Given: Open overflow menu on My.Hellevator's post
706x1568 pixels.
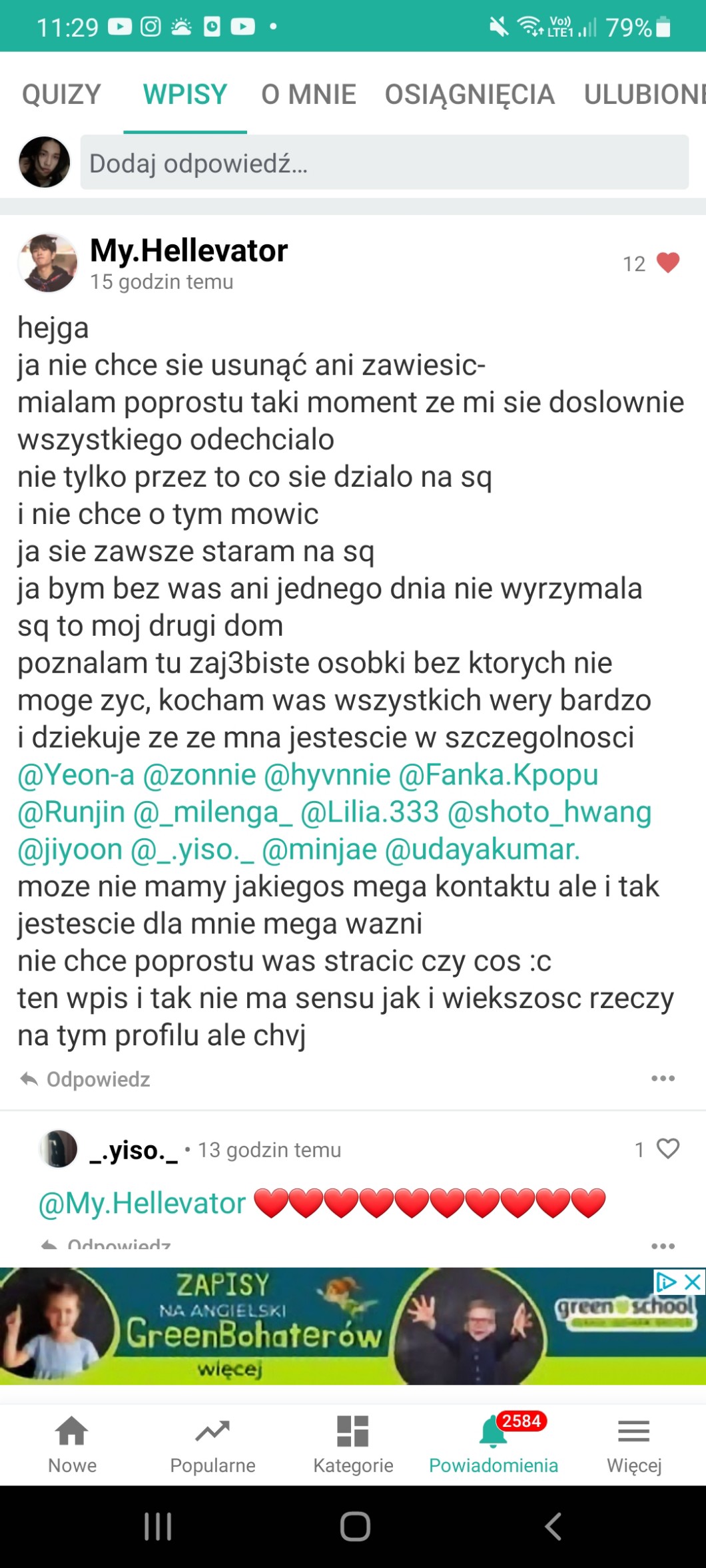Looking at the screenshot, I should coord(663,1079).
